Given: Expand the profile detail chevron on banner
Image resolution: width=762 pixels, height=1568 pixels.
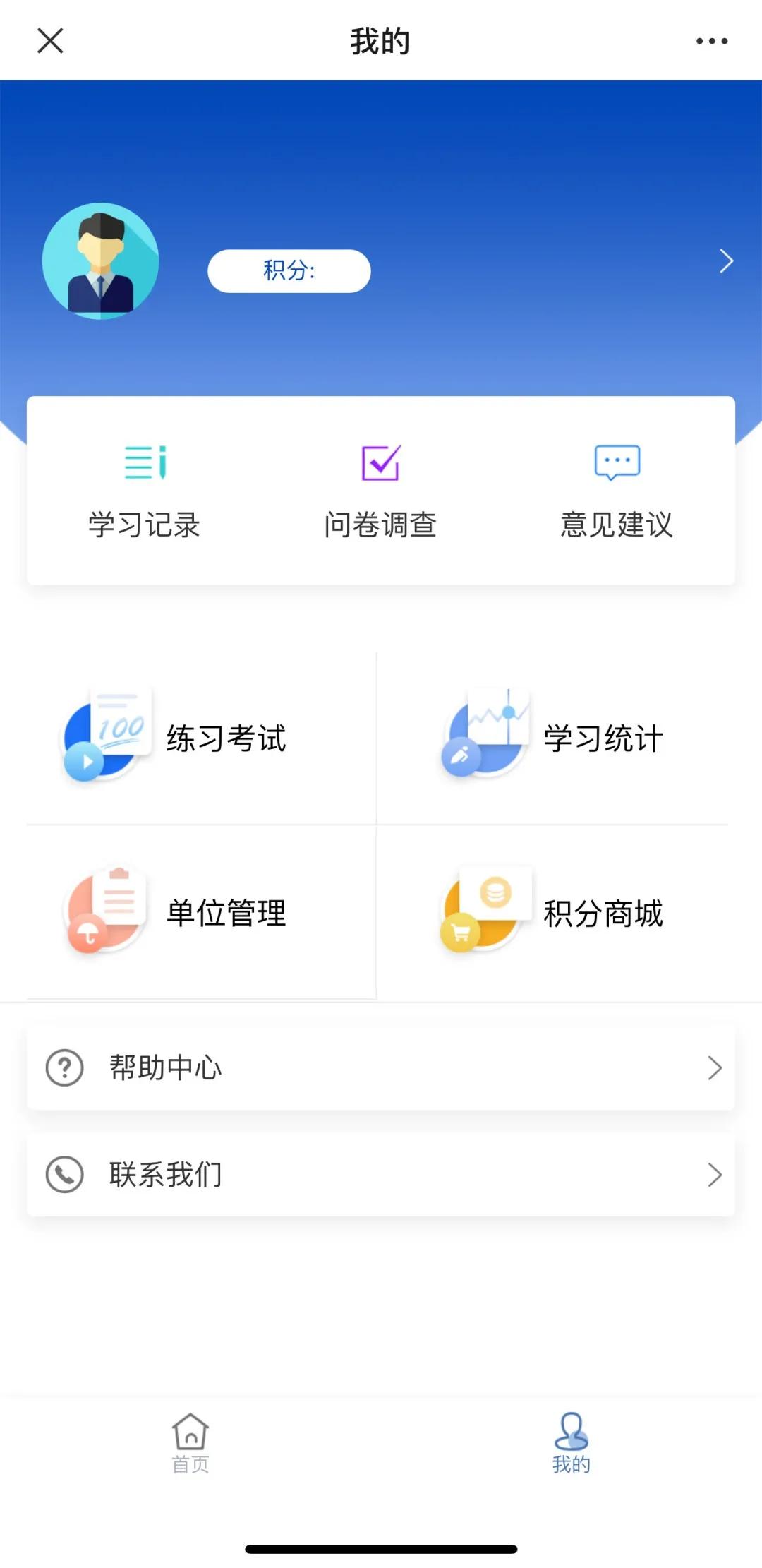Looking at the screenshot, I should pyautogui.click(x=727, y=261).
